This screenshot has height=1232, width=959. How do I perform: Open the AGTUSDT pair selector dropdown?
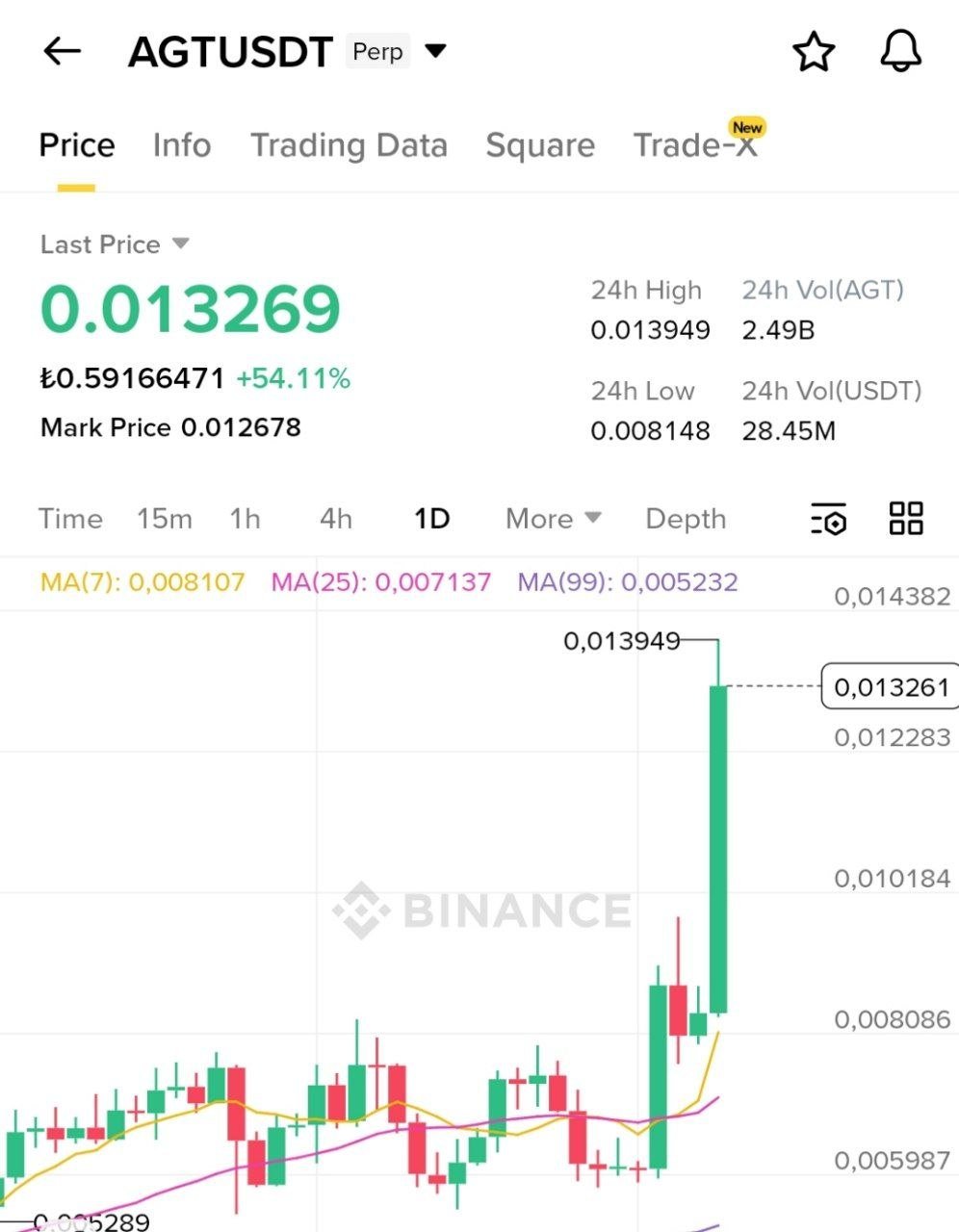[x=436, y=50]
